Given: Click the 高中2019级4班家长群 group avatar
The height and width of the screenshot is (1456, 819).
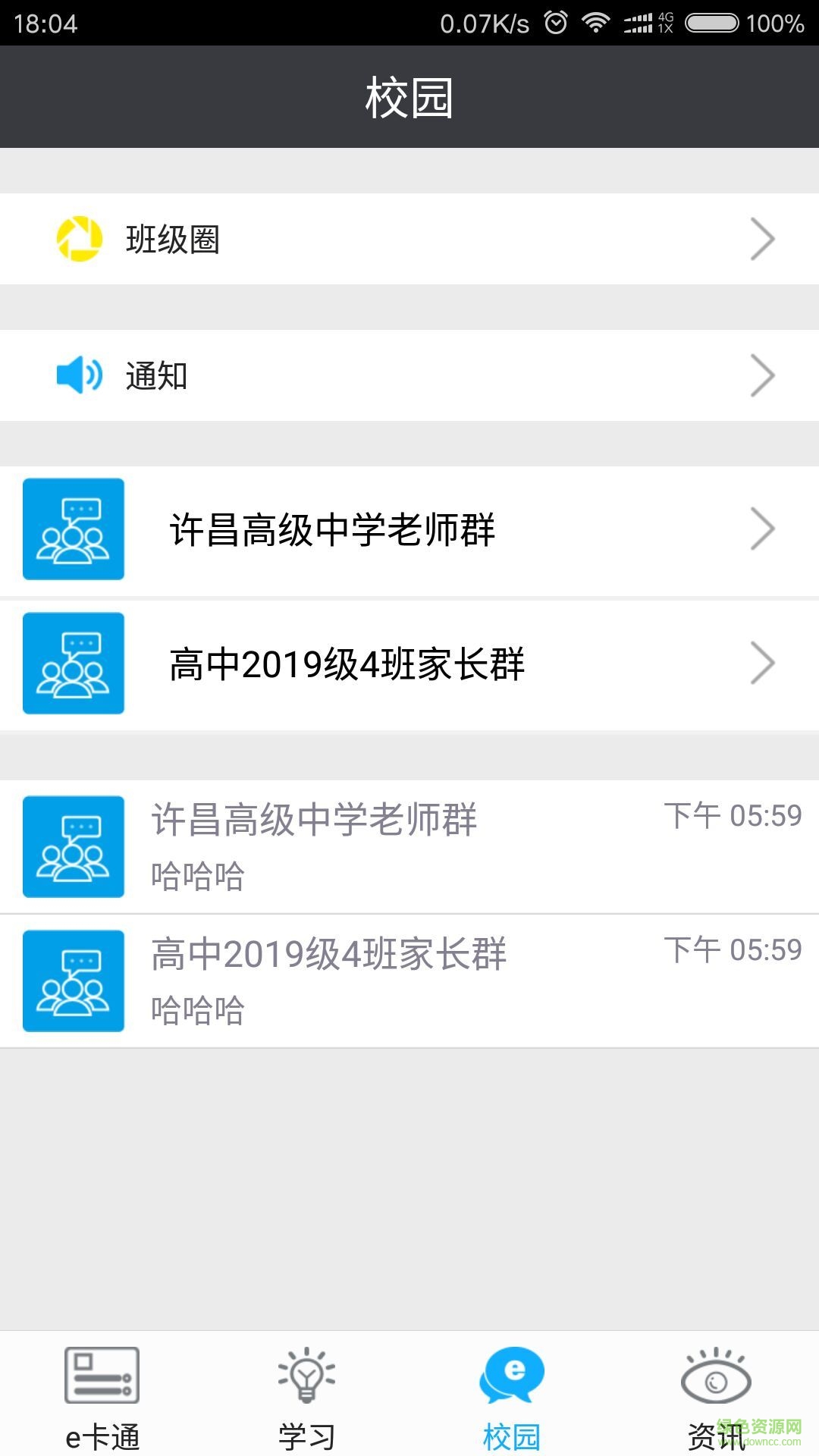Looking at the screenshot, I should tap(74, 662).
